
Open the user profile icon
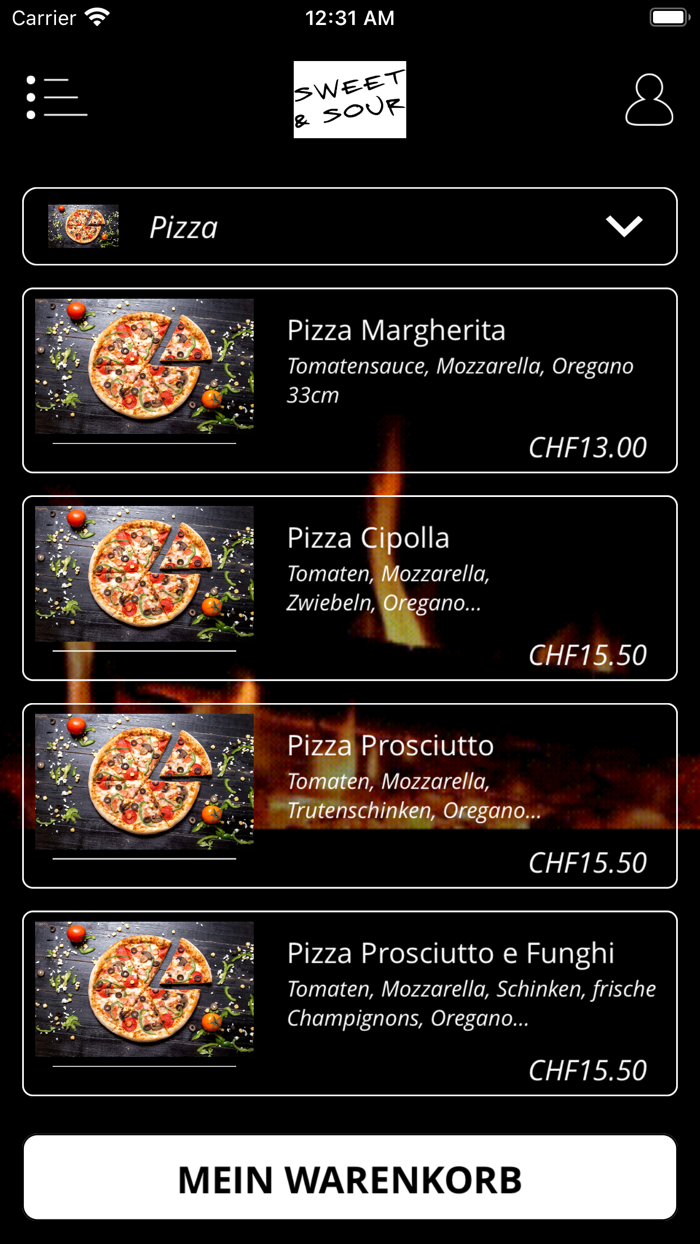pyautogui.click(x=649, y=100)
